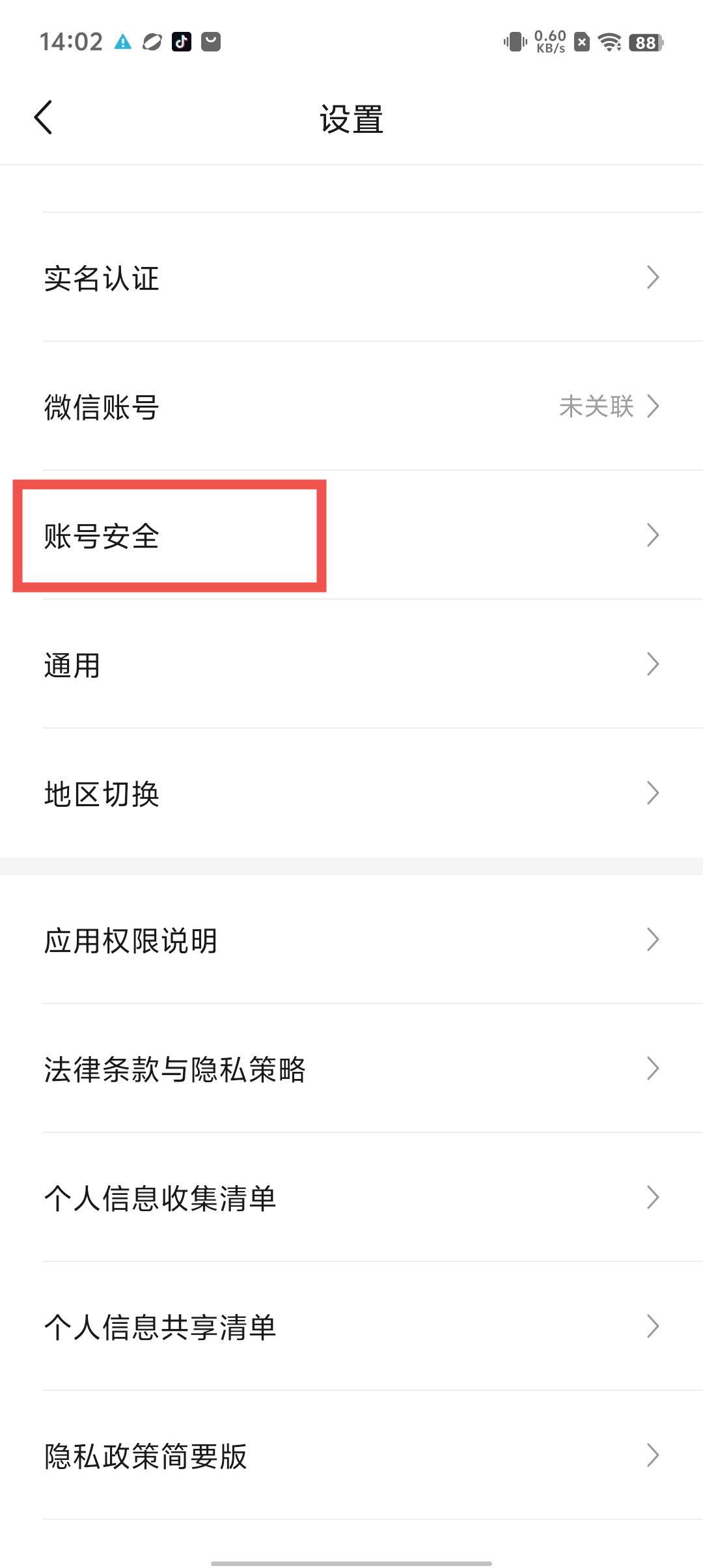Open 法律条款与隐私策略
Image resolution: width=703 pixels, height=1568 pixels.
tap(351, 1069)
